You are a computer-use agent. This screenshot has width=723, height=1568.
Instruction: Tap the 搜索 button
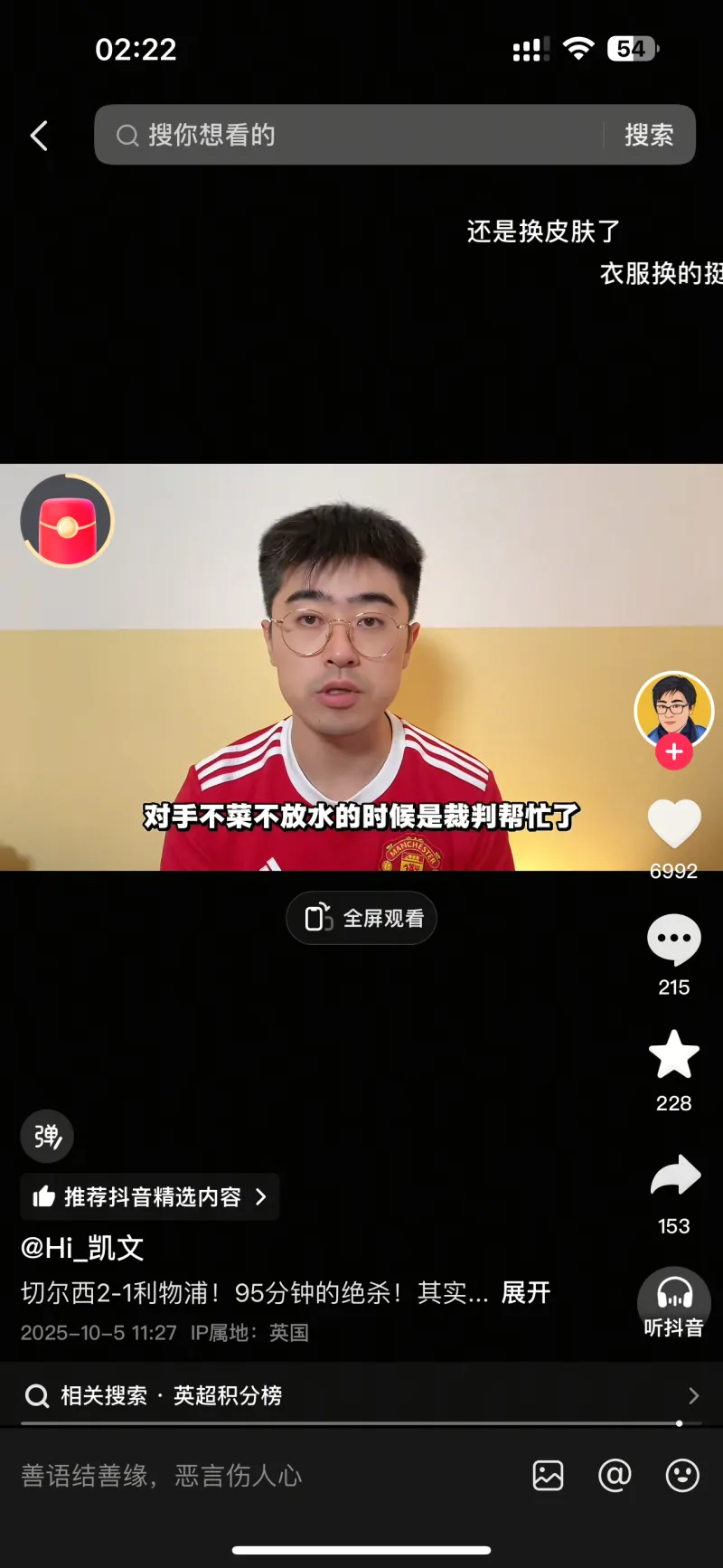tap(649, 136)
